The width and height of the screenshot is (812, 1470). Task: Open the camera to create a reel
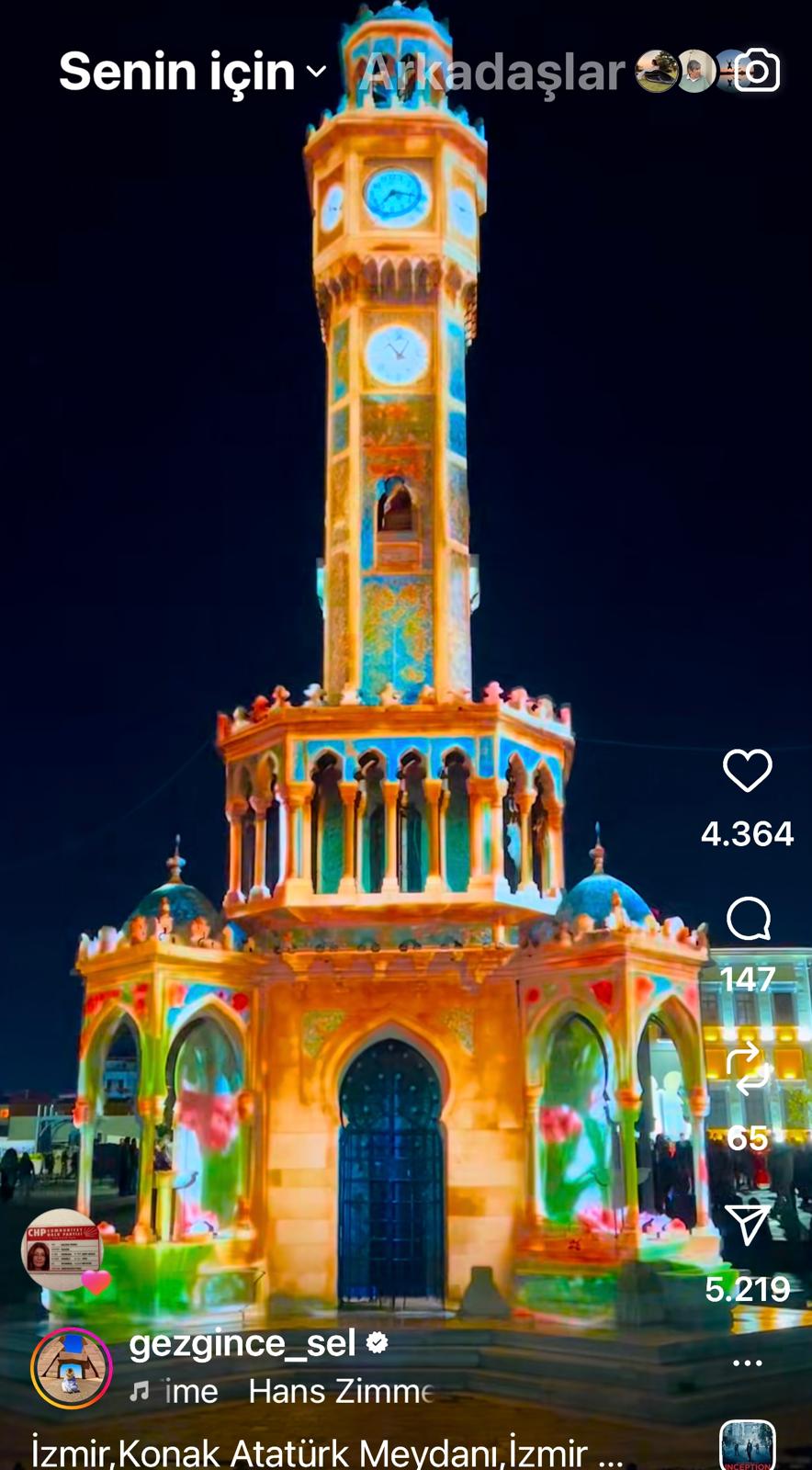pos(756,72)
